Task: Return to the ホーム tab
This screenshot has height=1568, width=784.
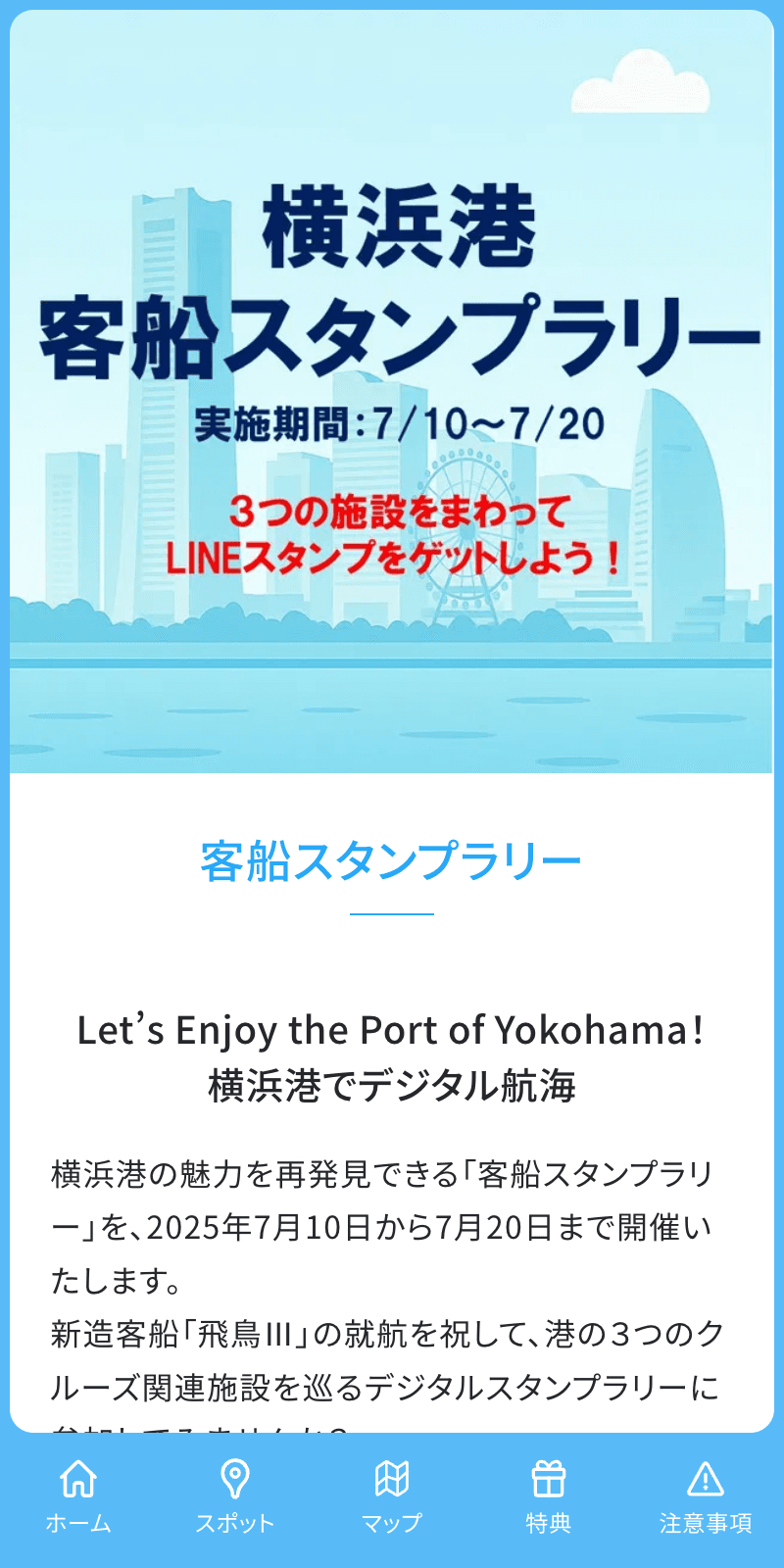Action: [x=76, y=1494]
